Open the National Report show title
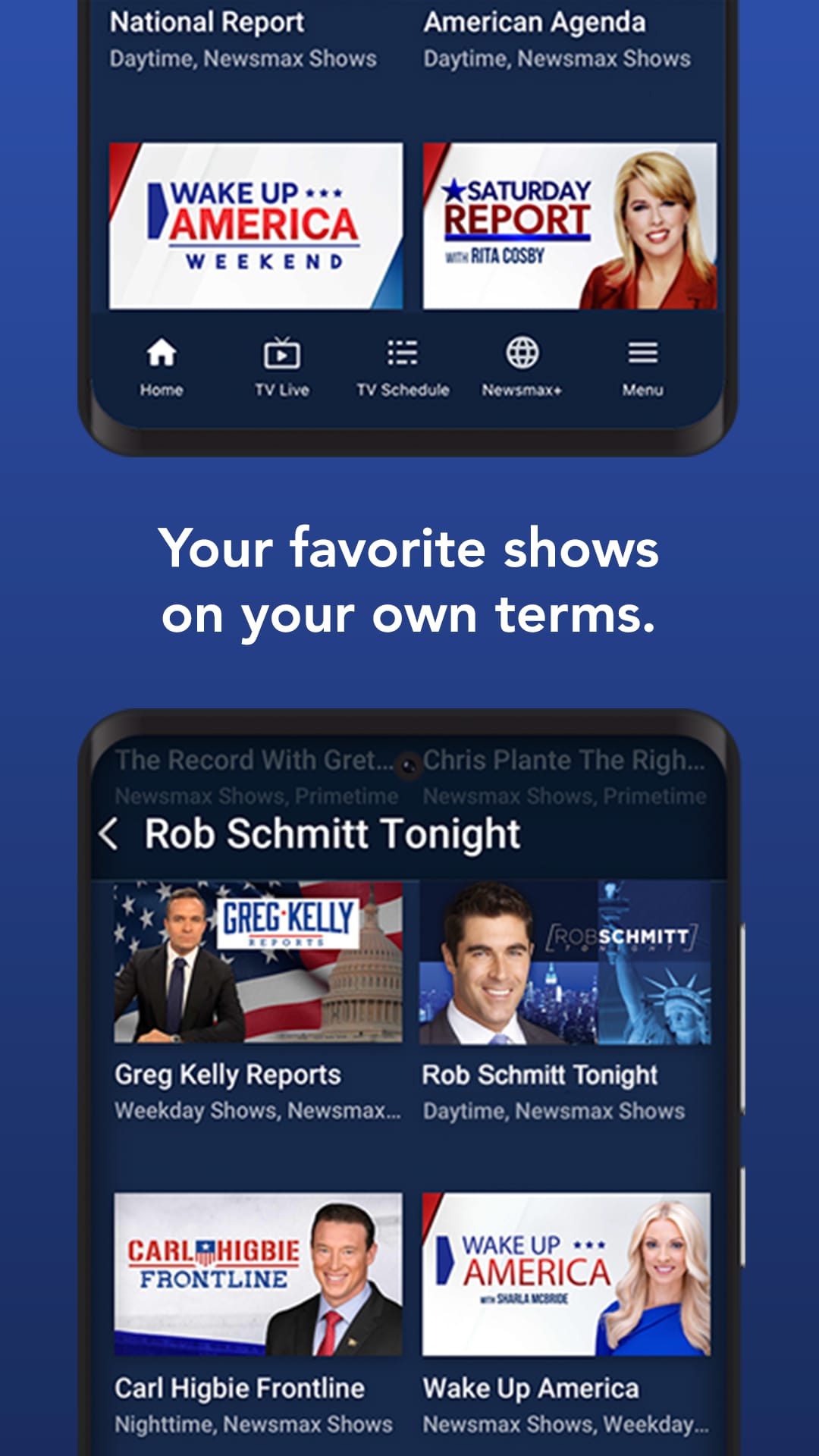The image size is (819, 1456). click(x=207, y=23)
